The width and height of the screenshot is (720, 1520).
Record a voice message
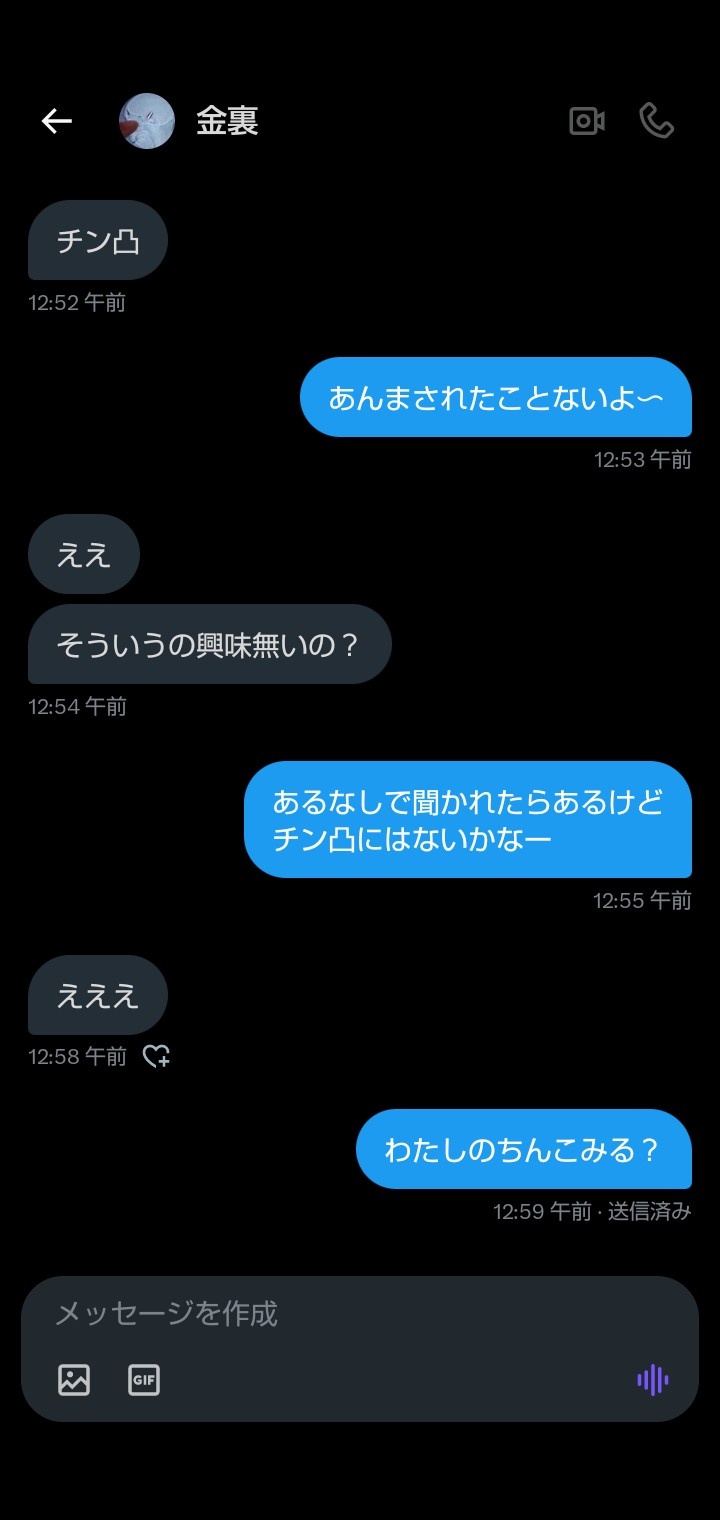tap(653, 1380)
